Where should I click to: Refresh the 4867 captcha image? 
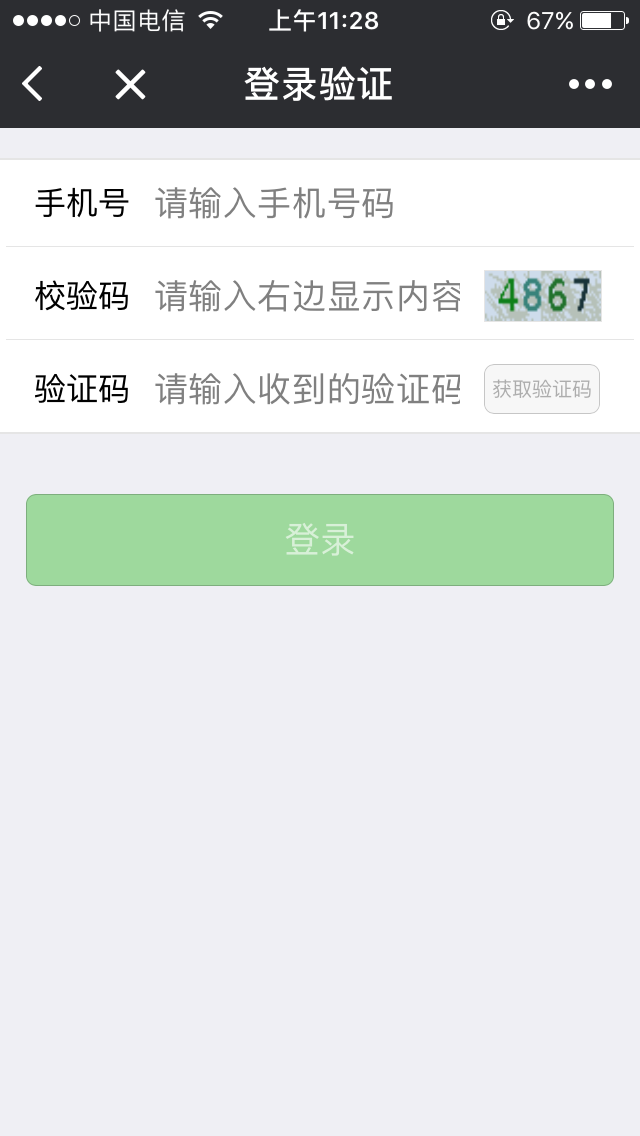pos(543,296)
